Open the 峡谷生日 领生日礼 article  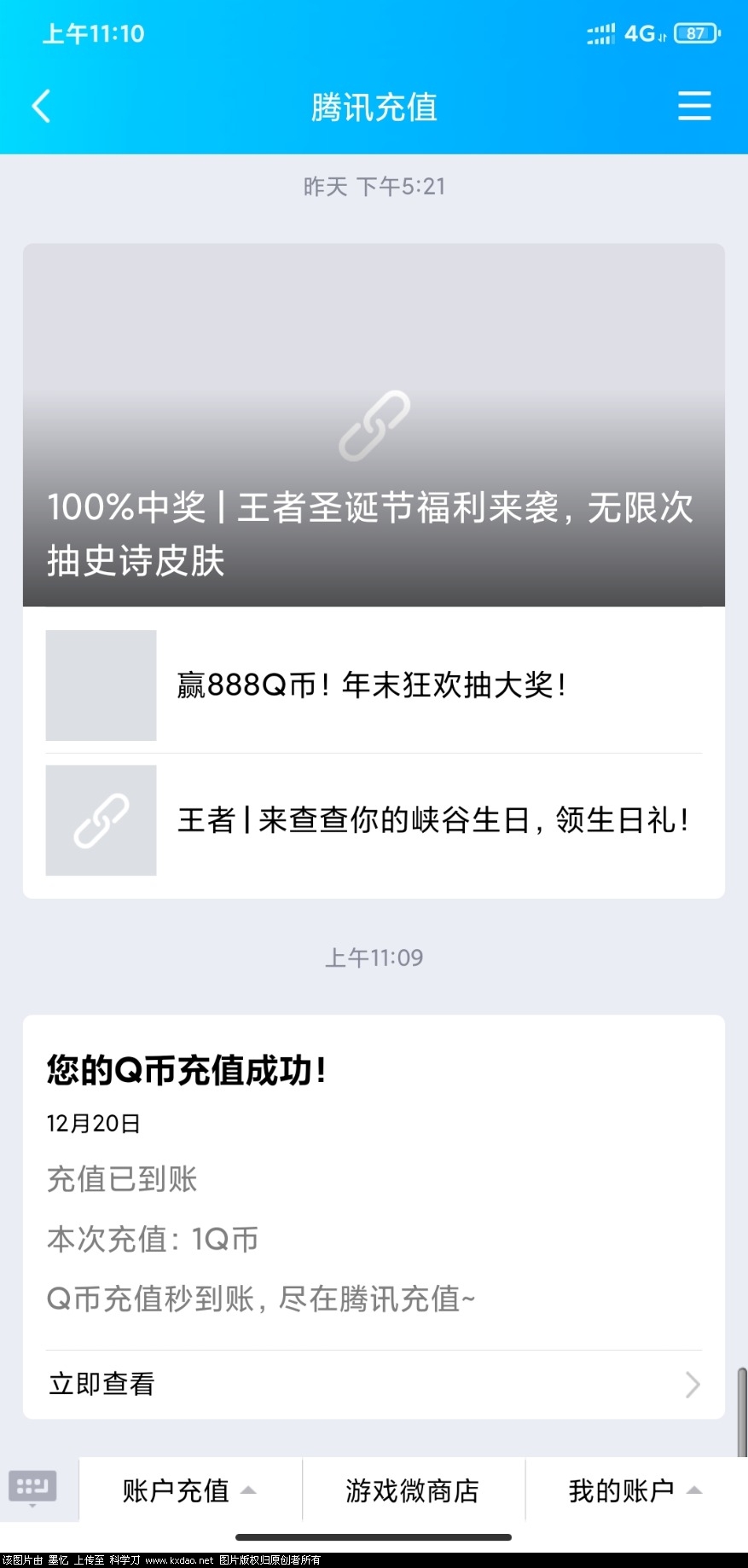coord(374,820)
